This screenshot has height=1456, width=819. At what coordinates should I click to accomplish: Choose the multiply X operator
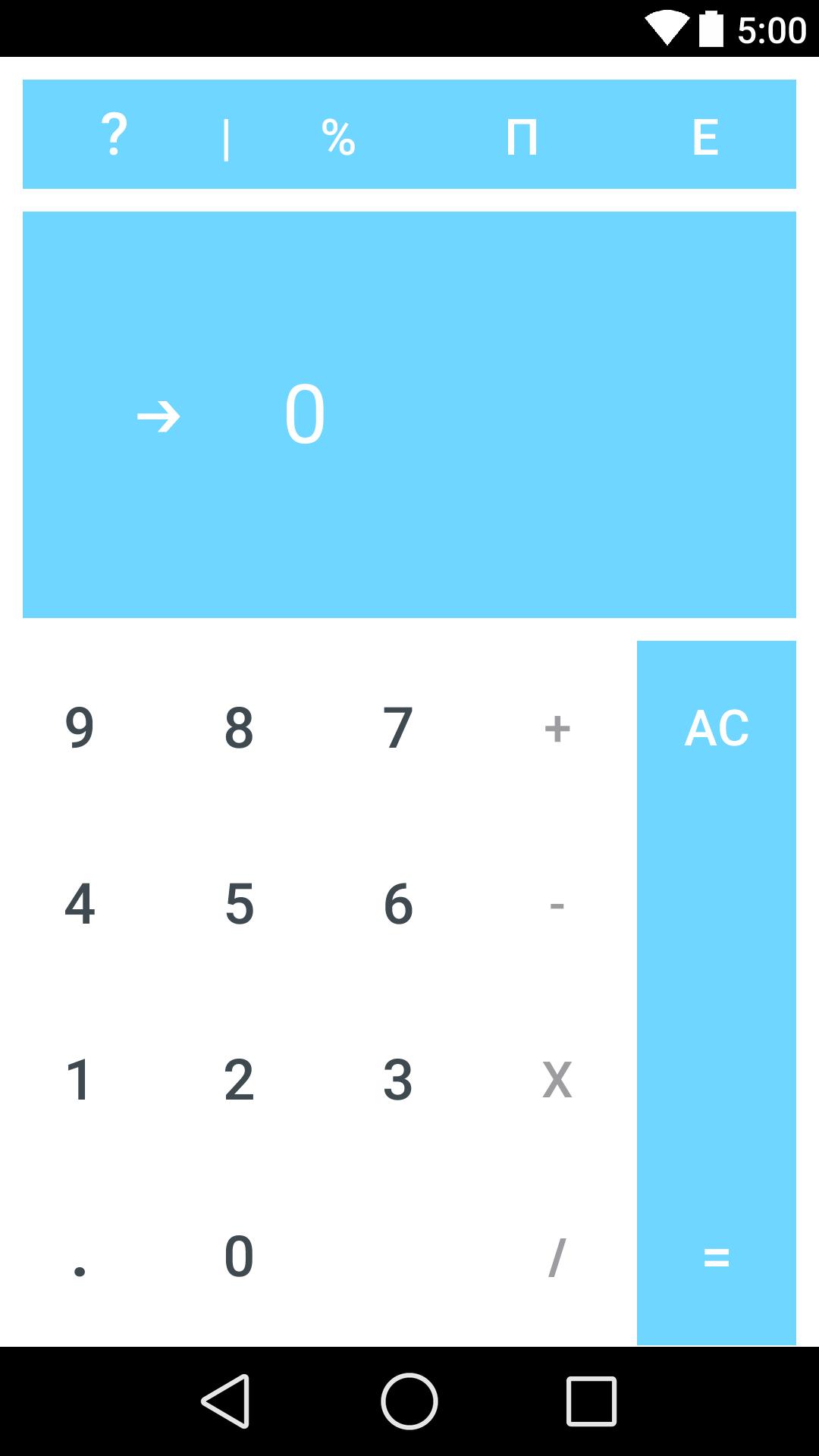click(x=557, y=1080)
